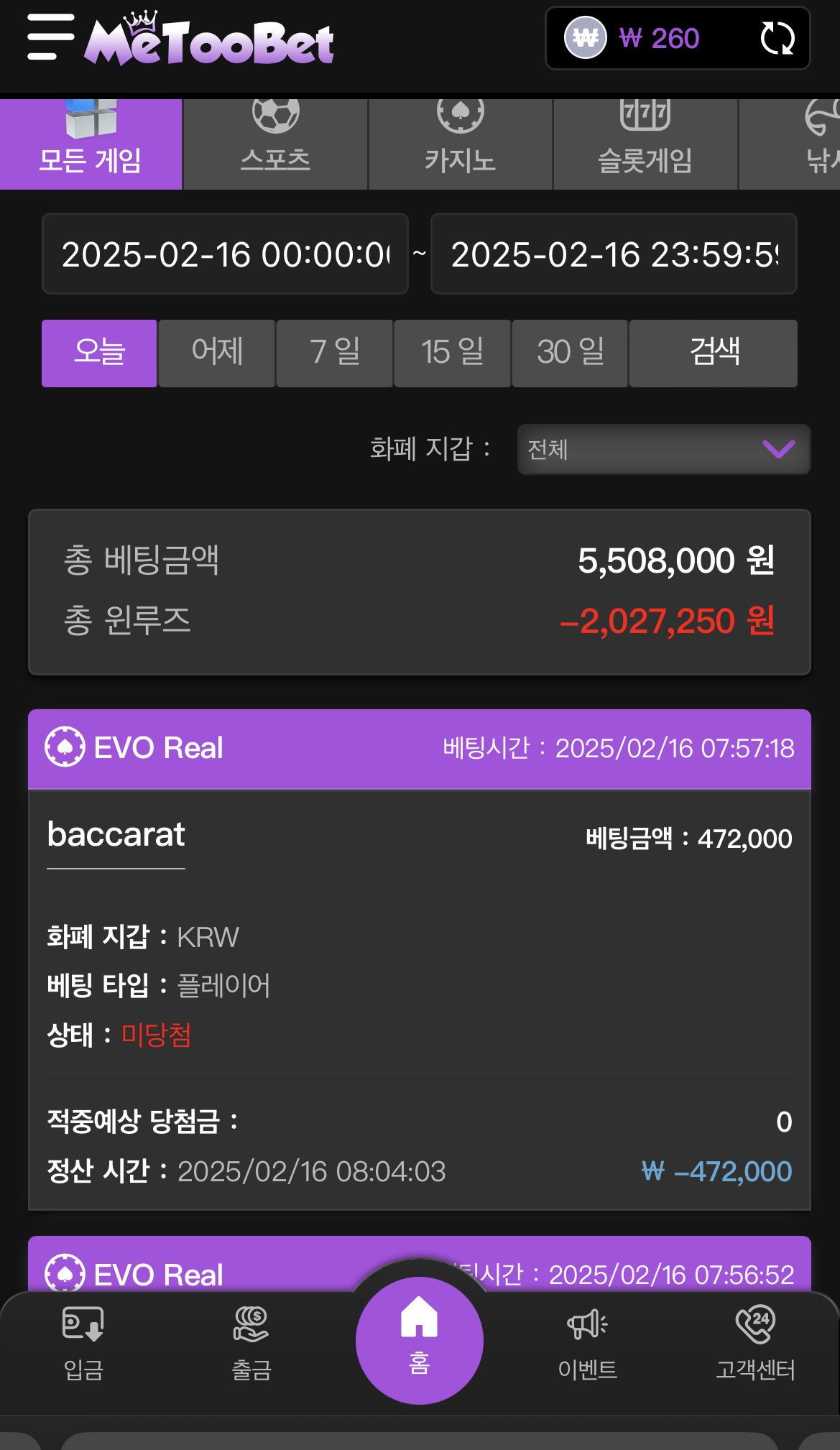The image size is (840, 1450).
Task: Select the 모든 게임 tab
Action: tap(91, 144)
